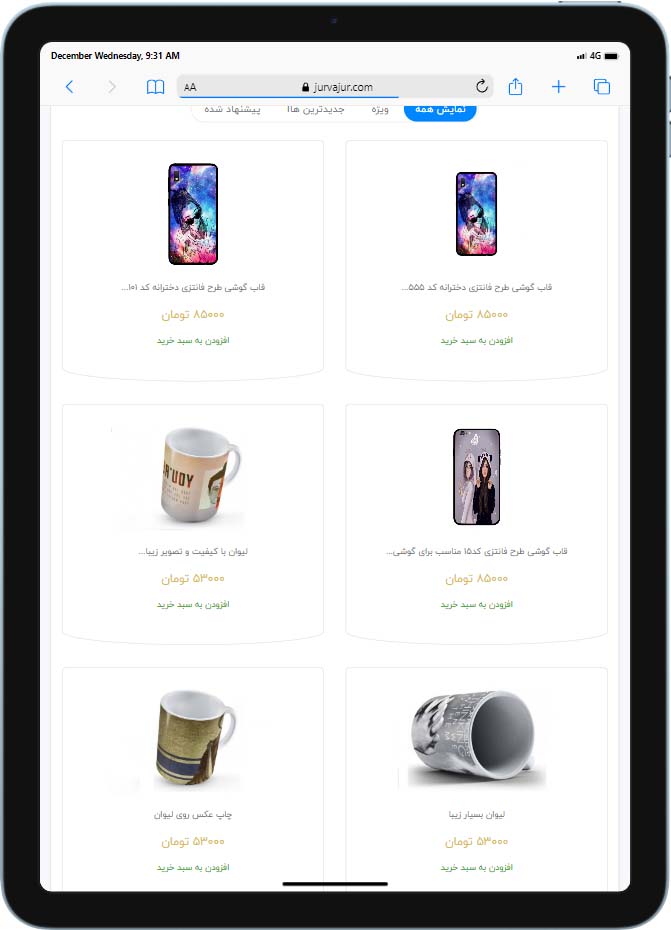
Task: Share this page
Action: tap(515, 87)
